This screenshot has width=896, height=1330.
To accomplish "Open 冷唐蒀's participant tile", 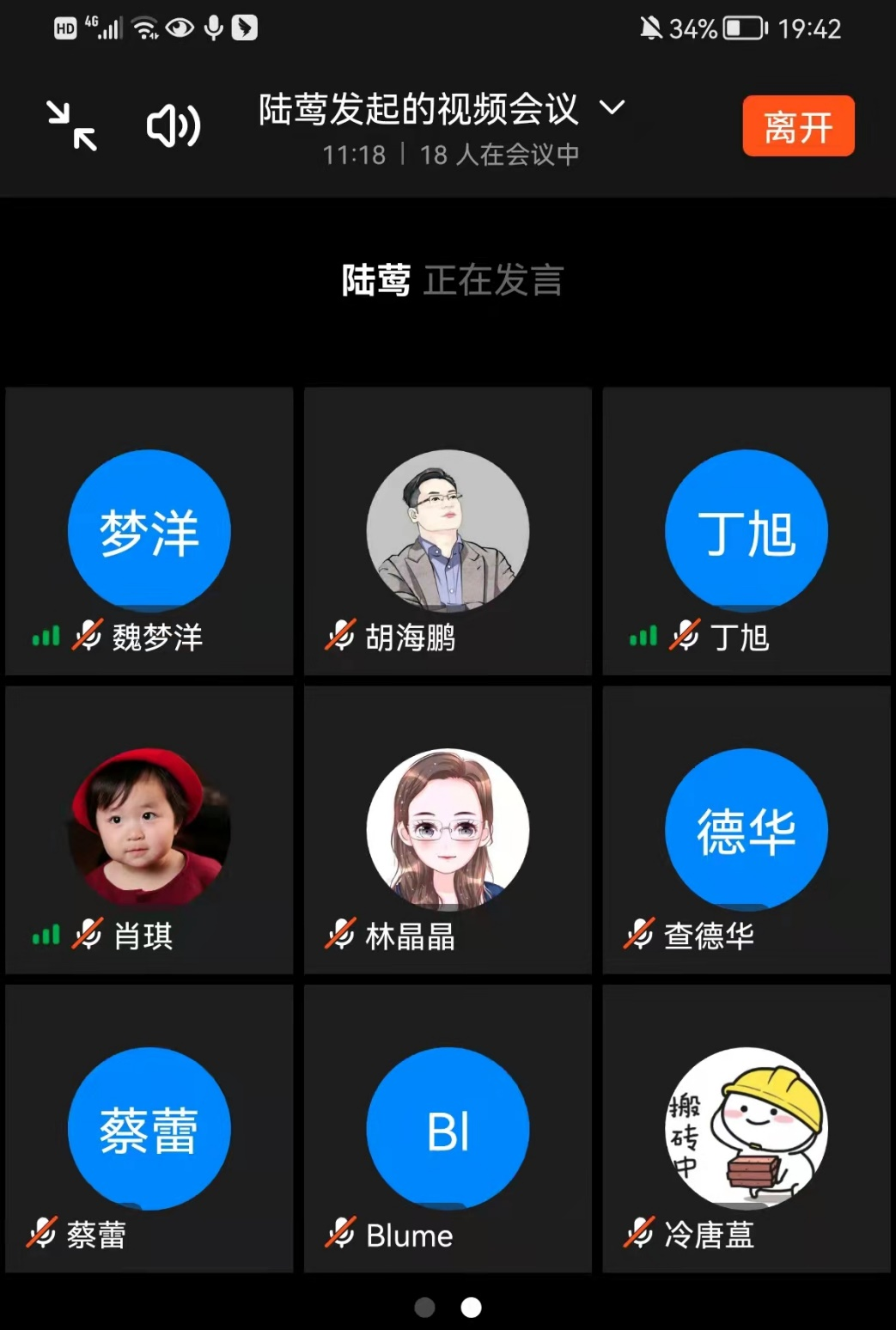I will click(746, 1128).
